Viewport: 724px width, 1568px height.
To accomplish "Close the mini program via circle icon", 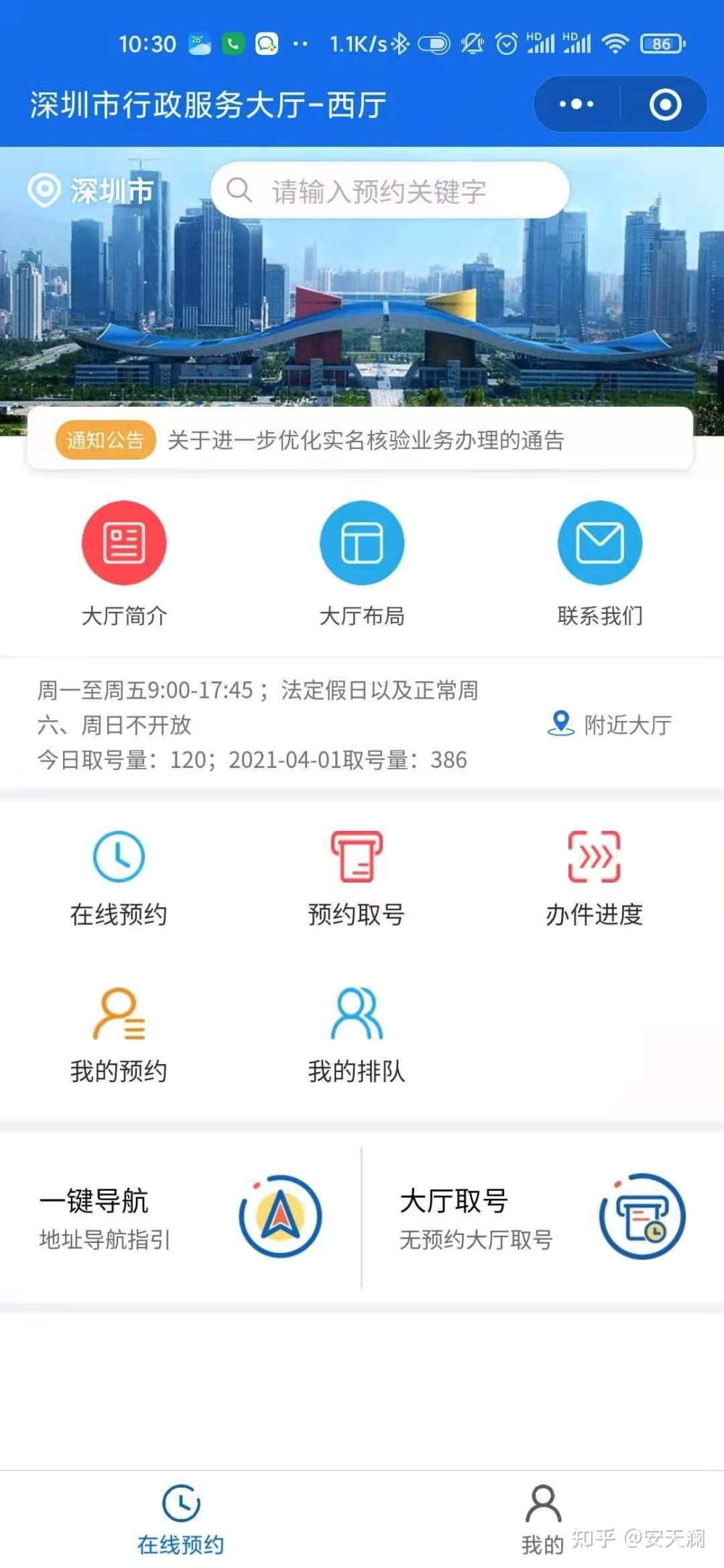I will tap(665, 104).
